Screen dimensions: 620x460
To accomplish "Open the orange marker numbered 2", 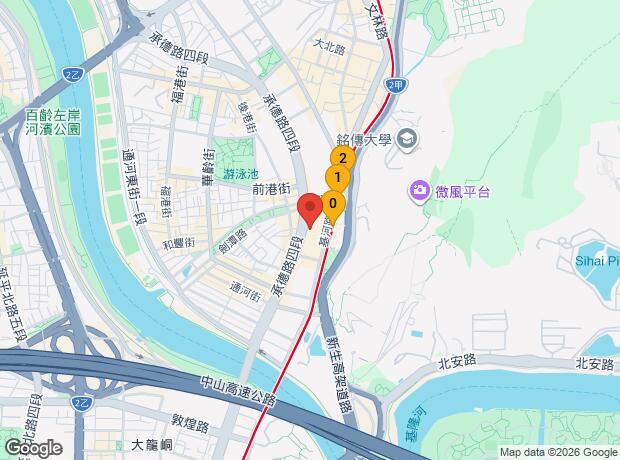I will click(342, 159).
